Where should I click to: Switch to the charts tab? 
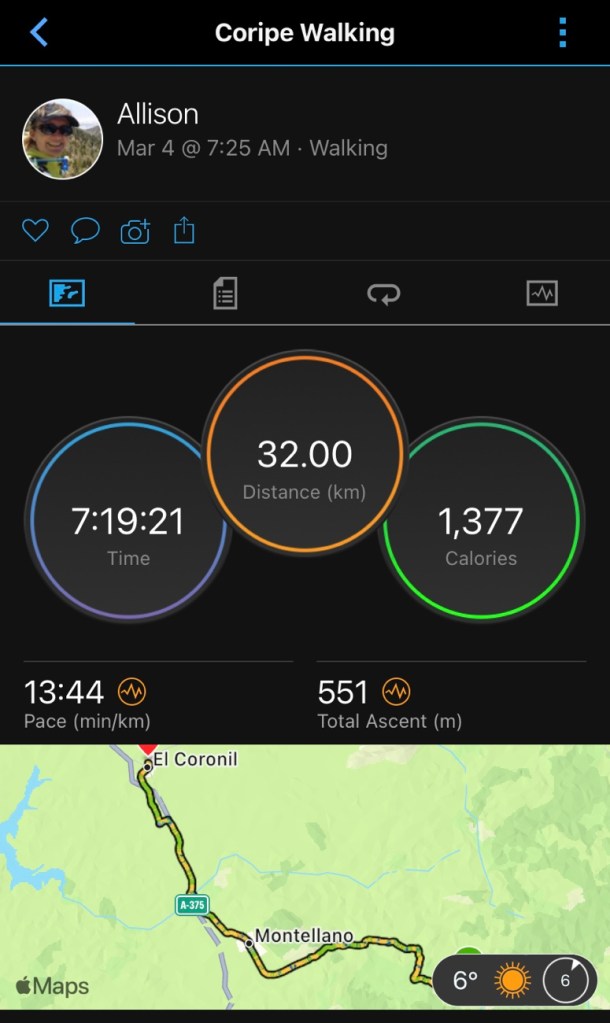(542, 293)
